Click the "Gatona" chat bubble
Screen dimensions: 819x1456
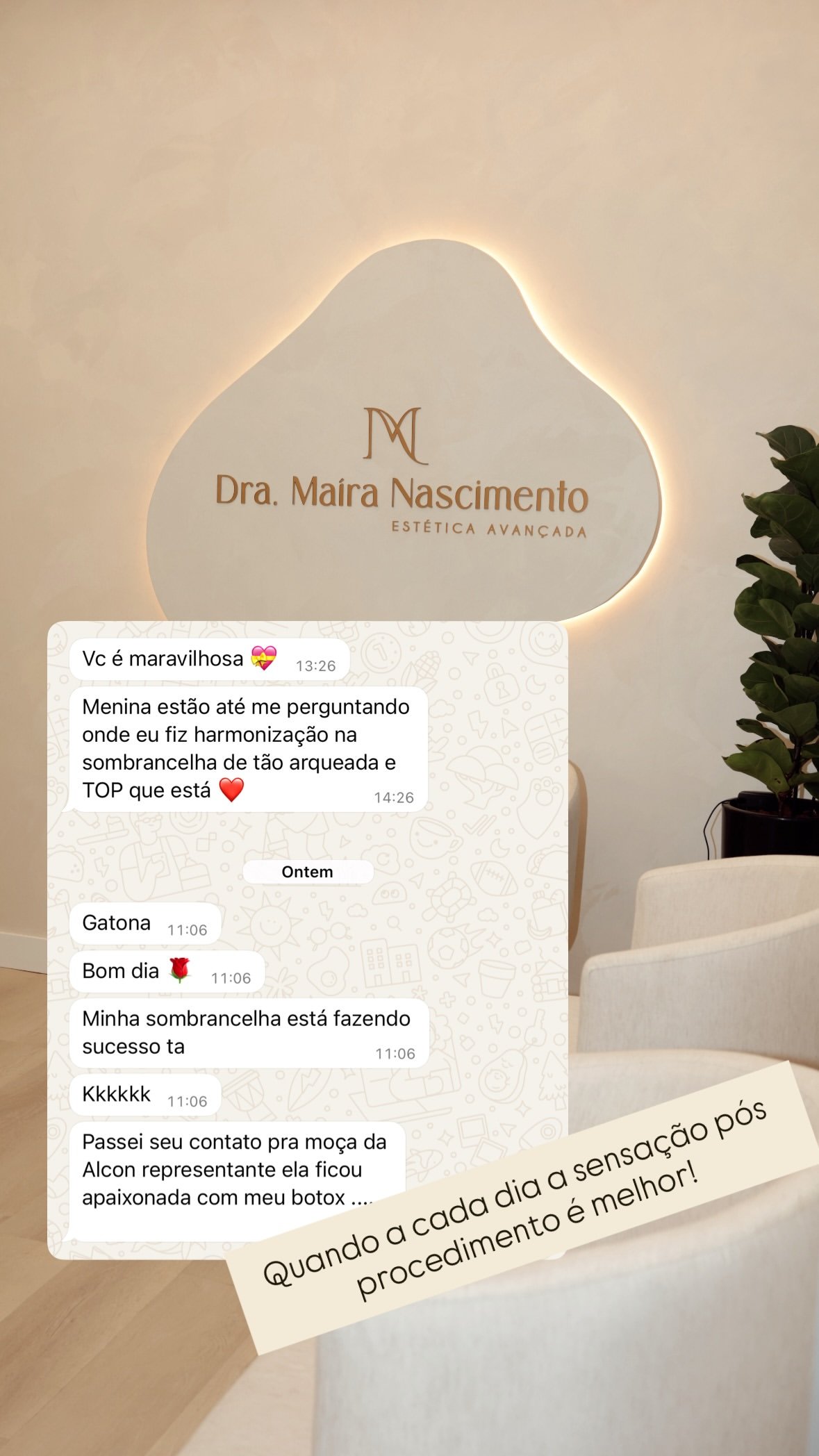[x=117, y=924]
